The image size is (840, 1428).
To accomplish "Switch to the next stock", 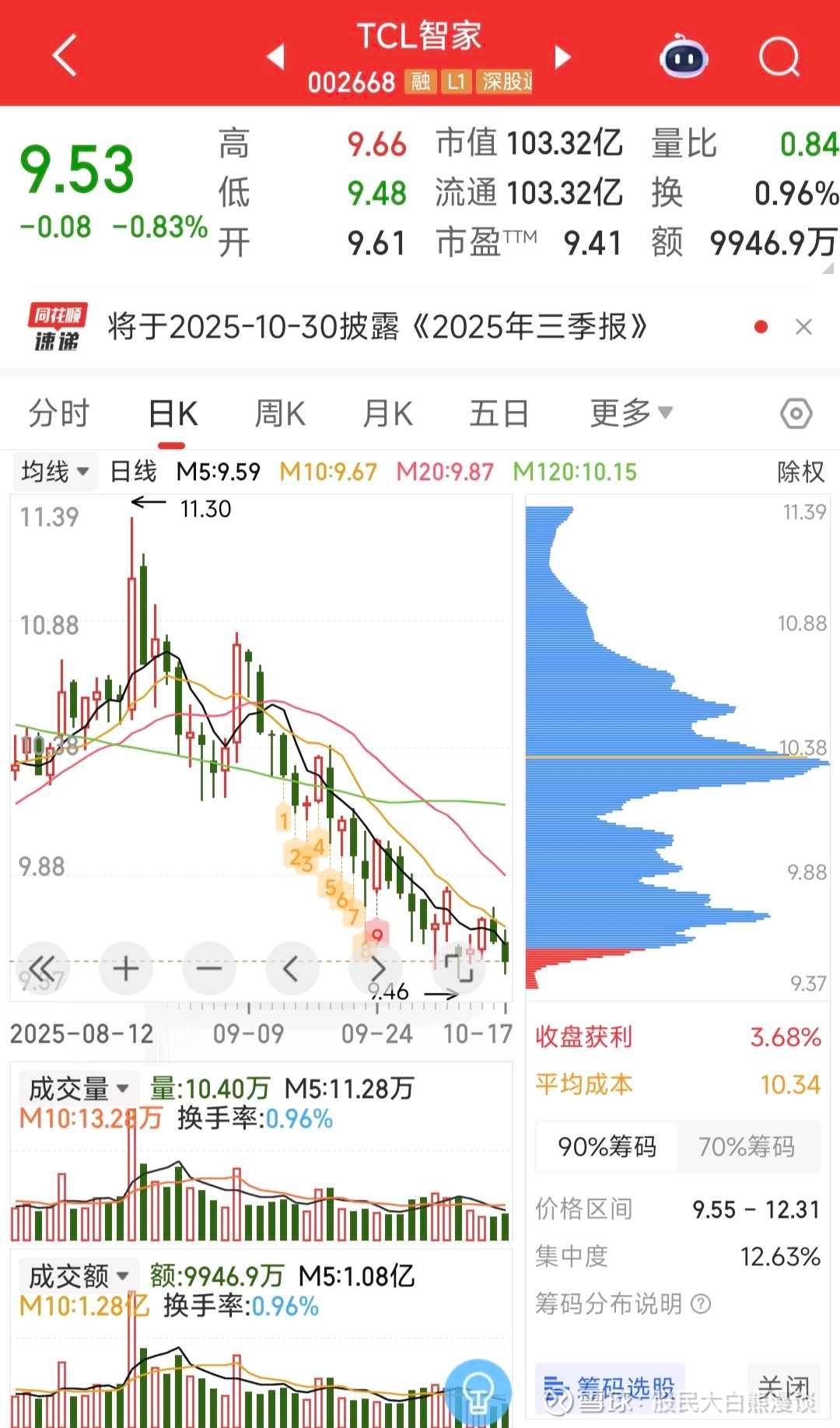I will coord(563,57).
